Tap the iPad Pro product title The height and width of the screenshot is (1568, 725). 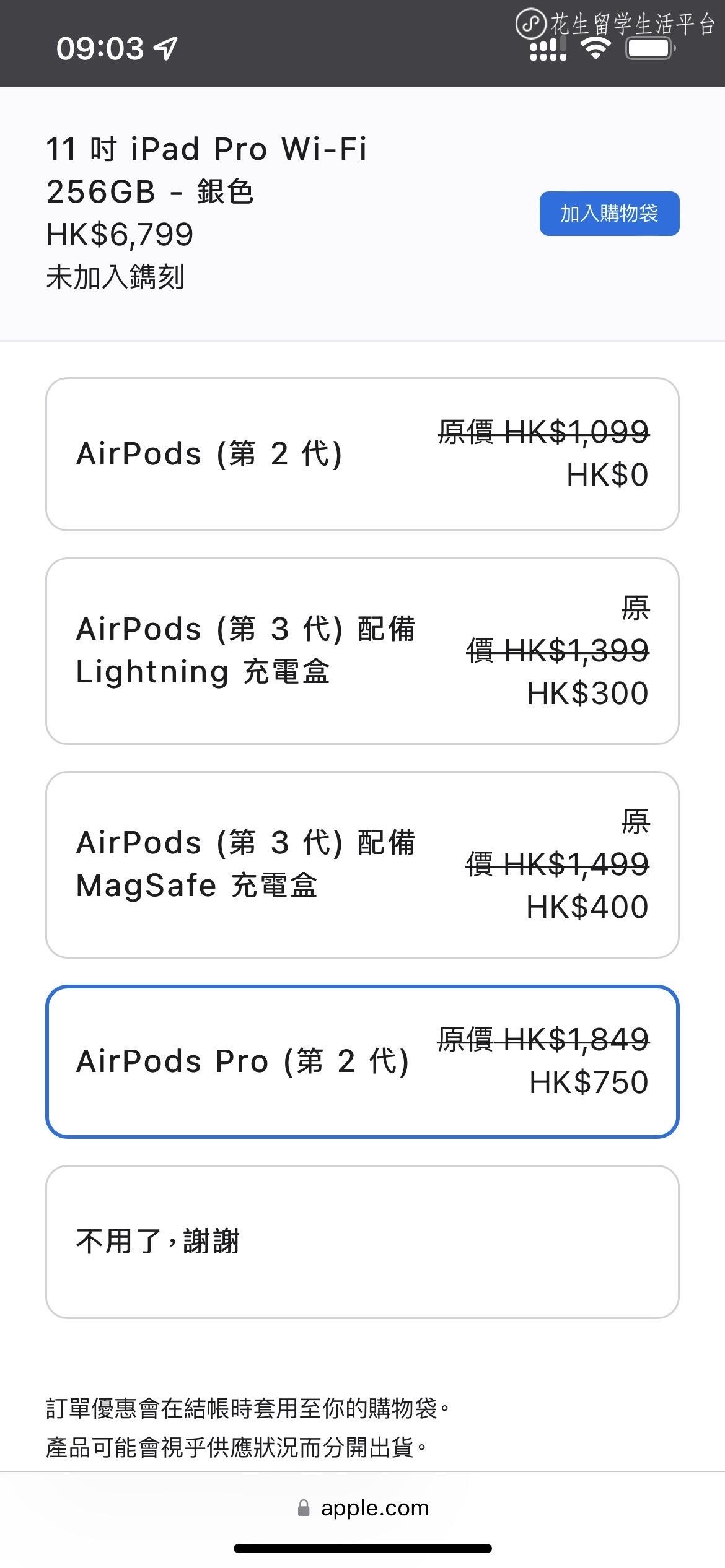208,149
